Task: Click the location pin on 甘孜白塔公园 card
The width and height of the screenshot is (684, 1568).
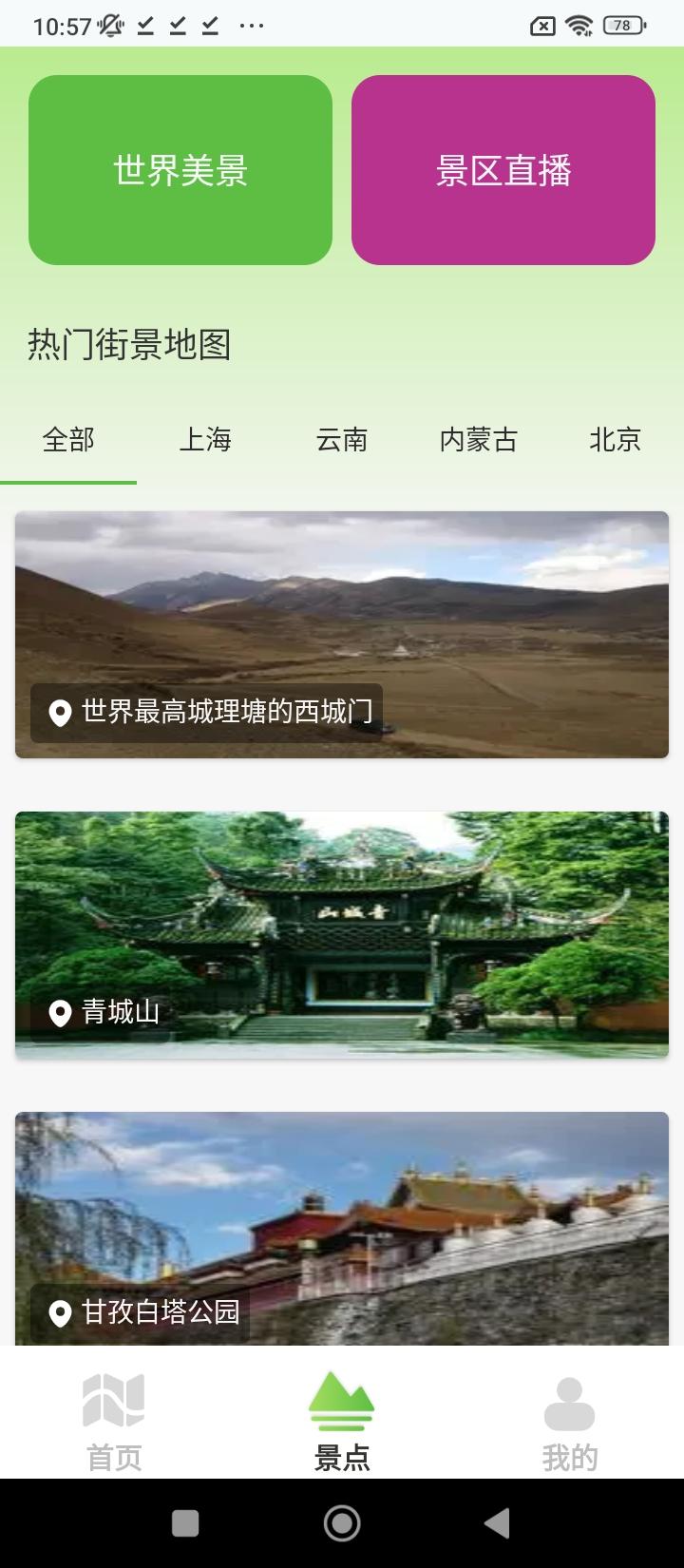Action: (x=60, y=1315)
